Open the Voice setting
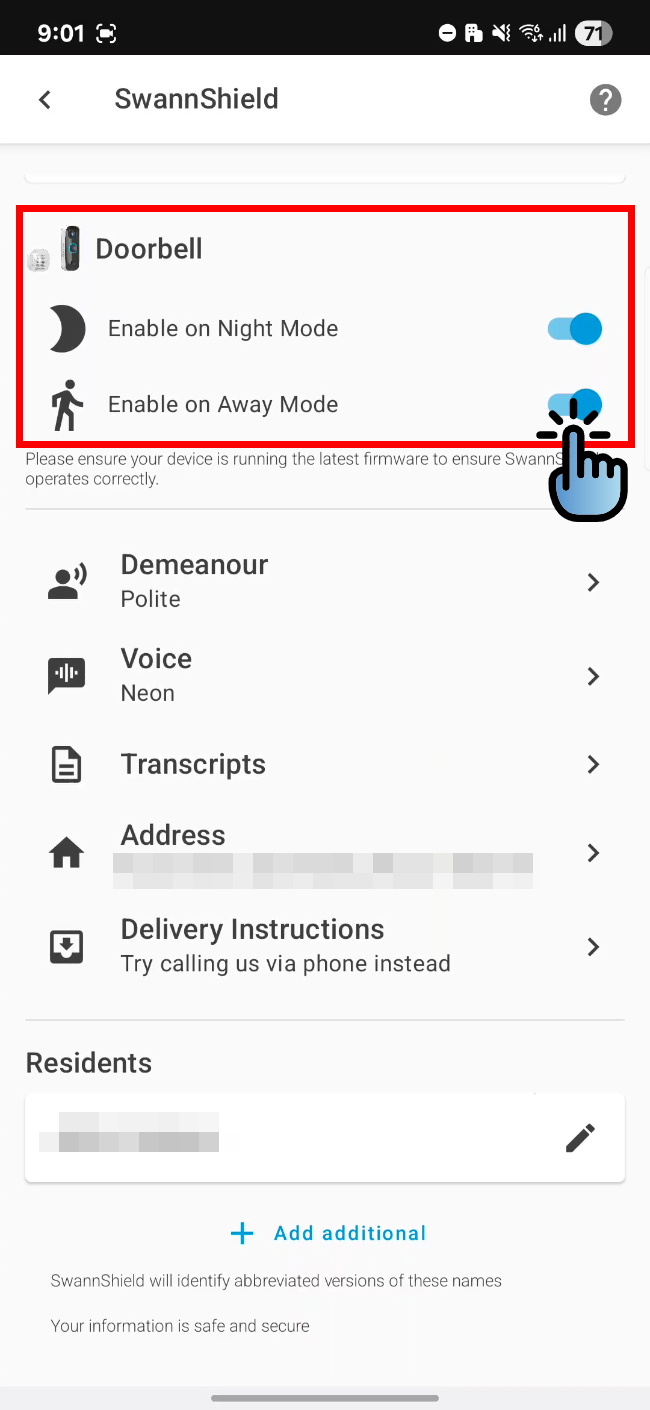The image size is (650, 1410). tap(325, 675)
